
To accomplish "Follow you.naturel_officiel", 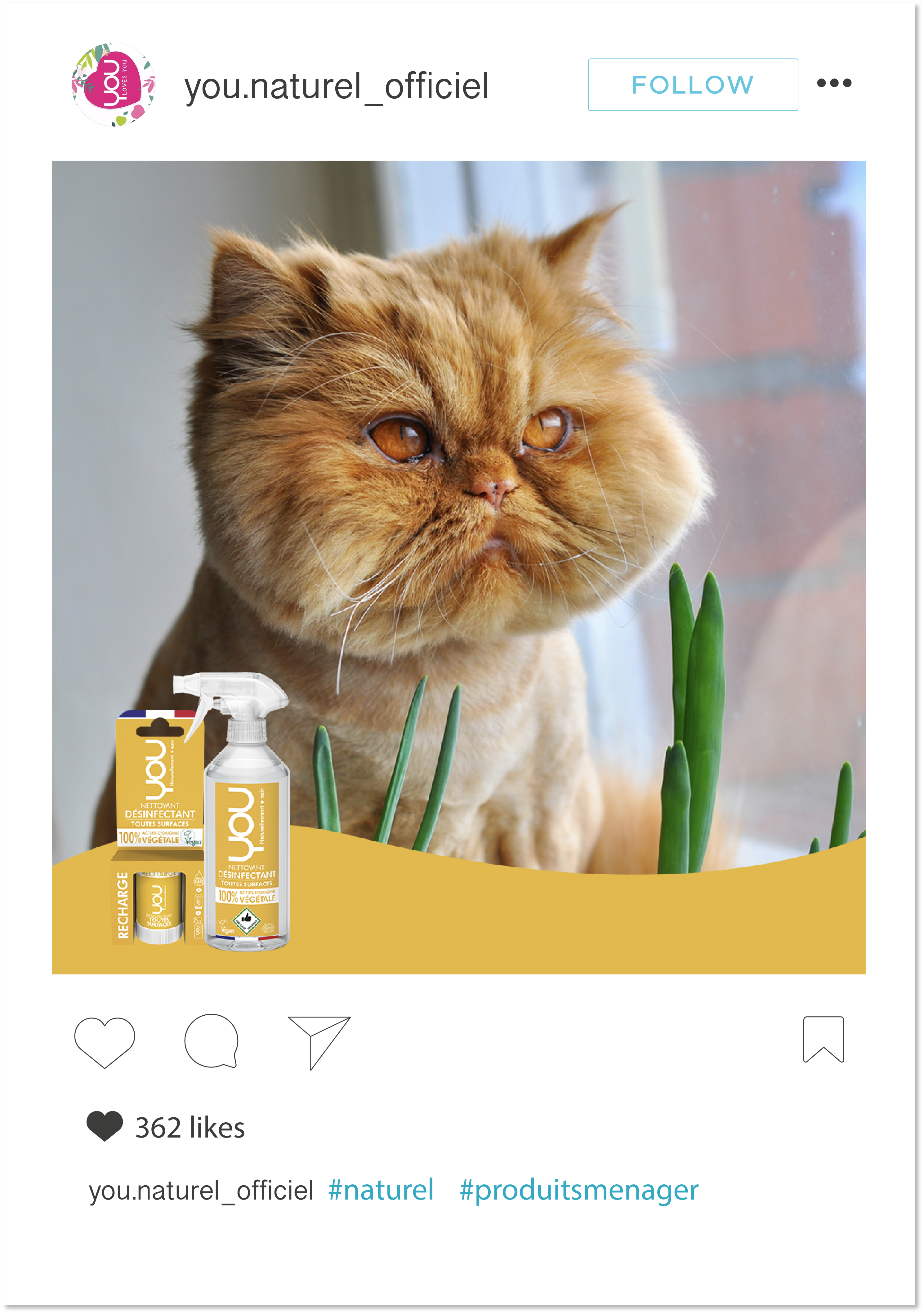I will point(693,85).
